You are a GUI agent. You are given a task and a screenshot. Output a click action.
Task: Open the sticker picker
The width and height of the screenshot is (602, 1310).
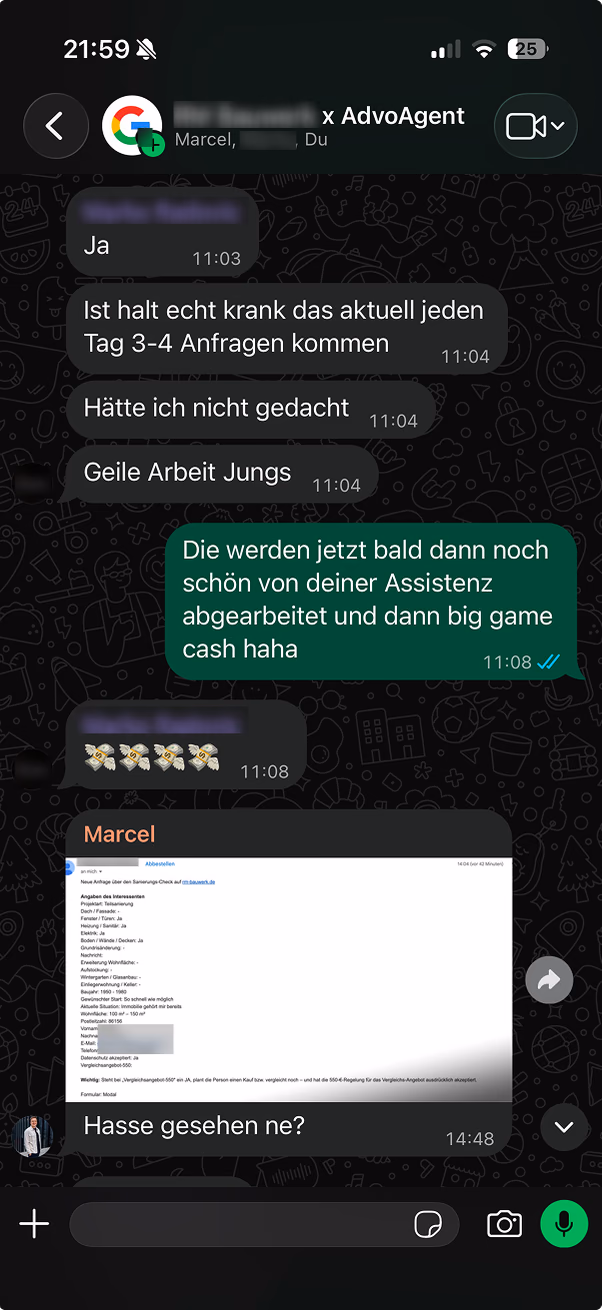point(429,1225)
